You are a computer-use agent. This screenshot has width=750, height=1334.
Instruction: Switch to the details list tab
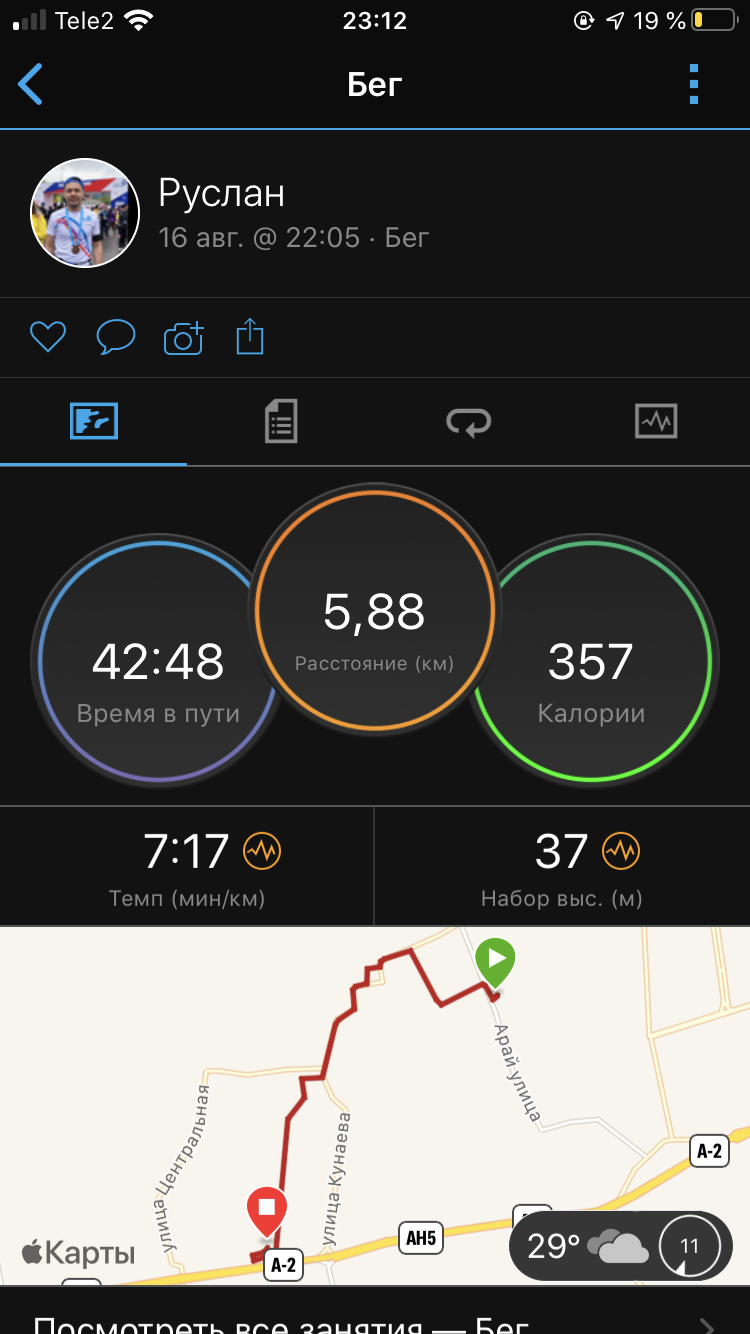tap(281, 421)
